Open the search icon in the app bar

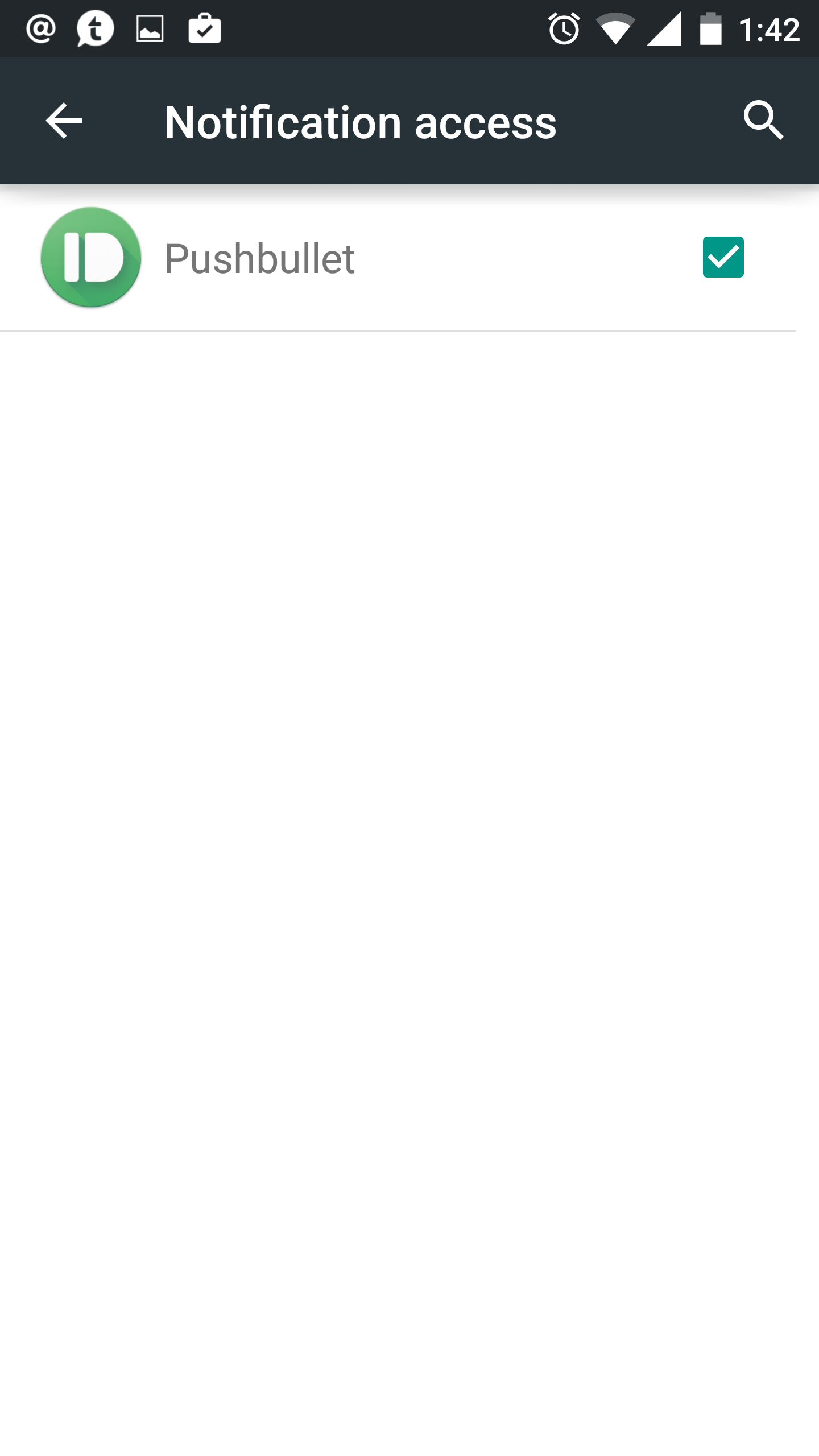point(763,121)
